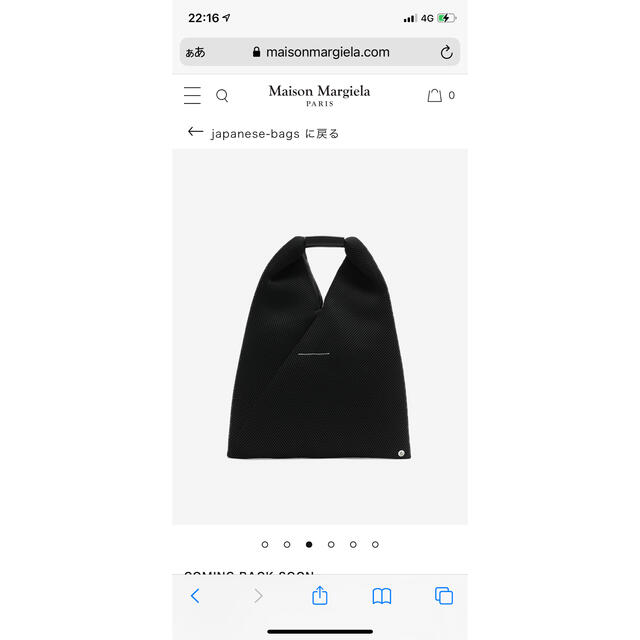Go back in Safari
This screenshot has height=640, width=640.
(x=195, y=596)
